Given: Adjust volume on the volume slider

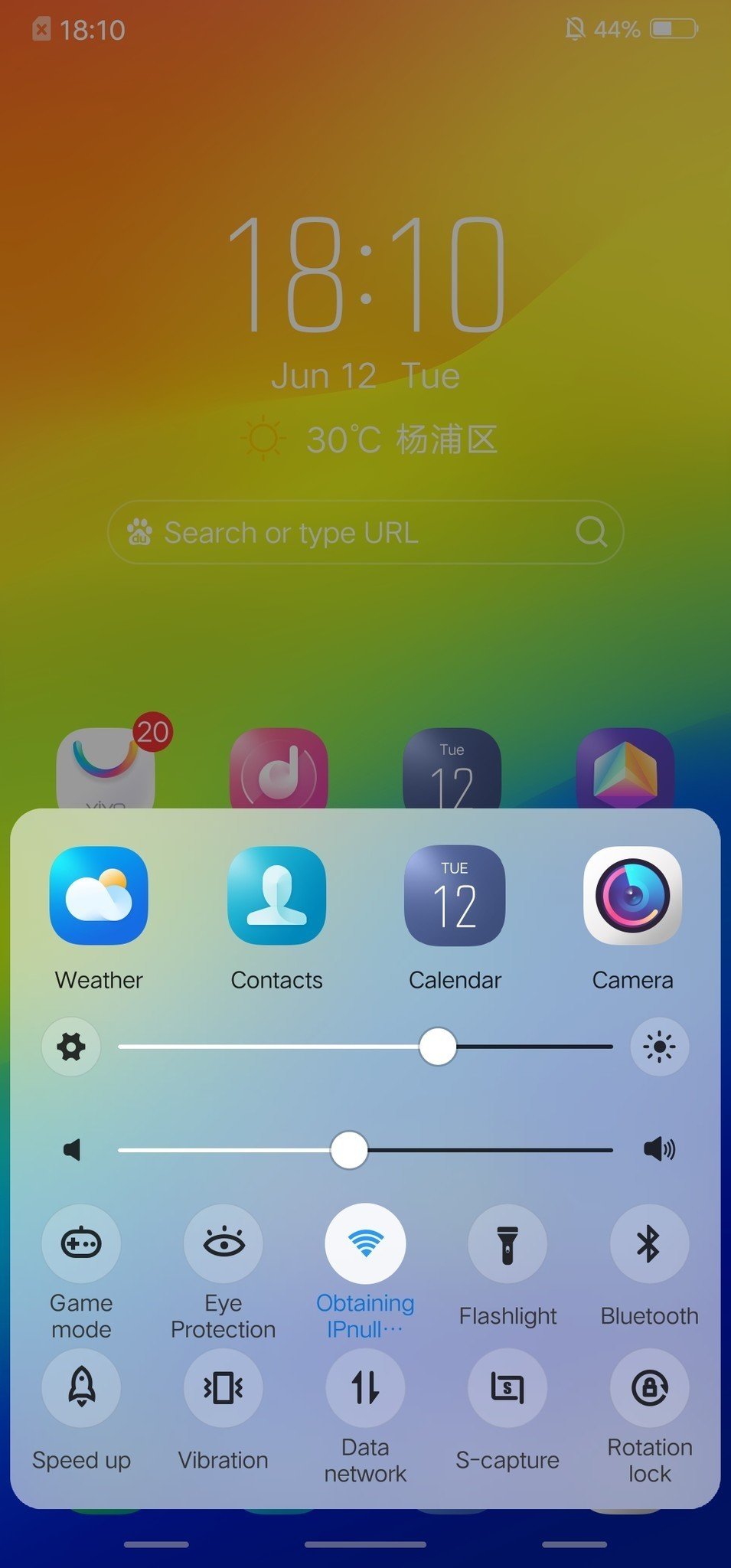Looking at the screenshot, I should tap(365, 1150).
